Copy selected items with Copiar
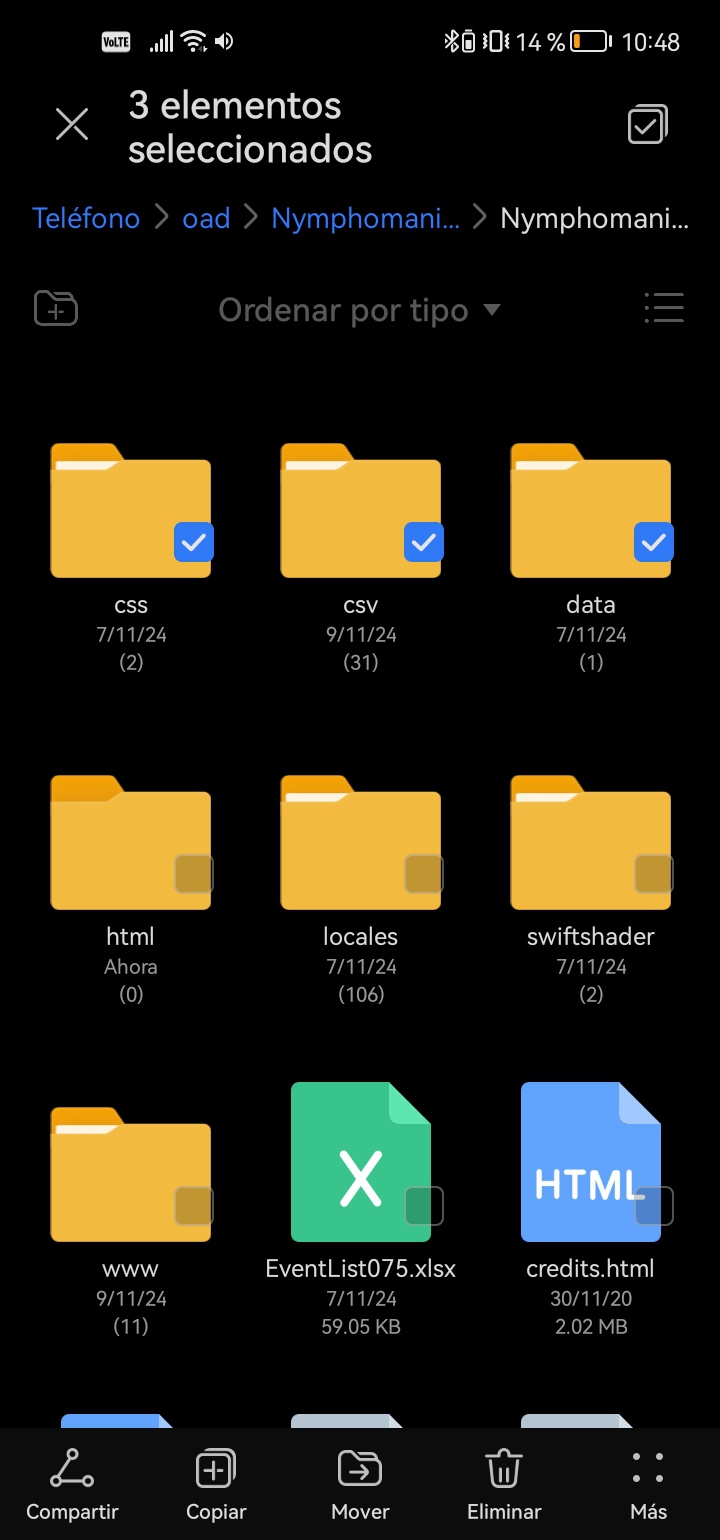Viewport: 720px width, 1540px height. coord(216,1485)
